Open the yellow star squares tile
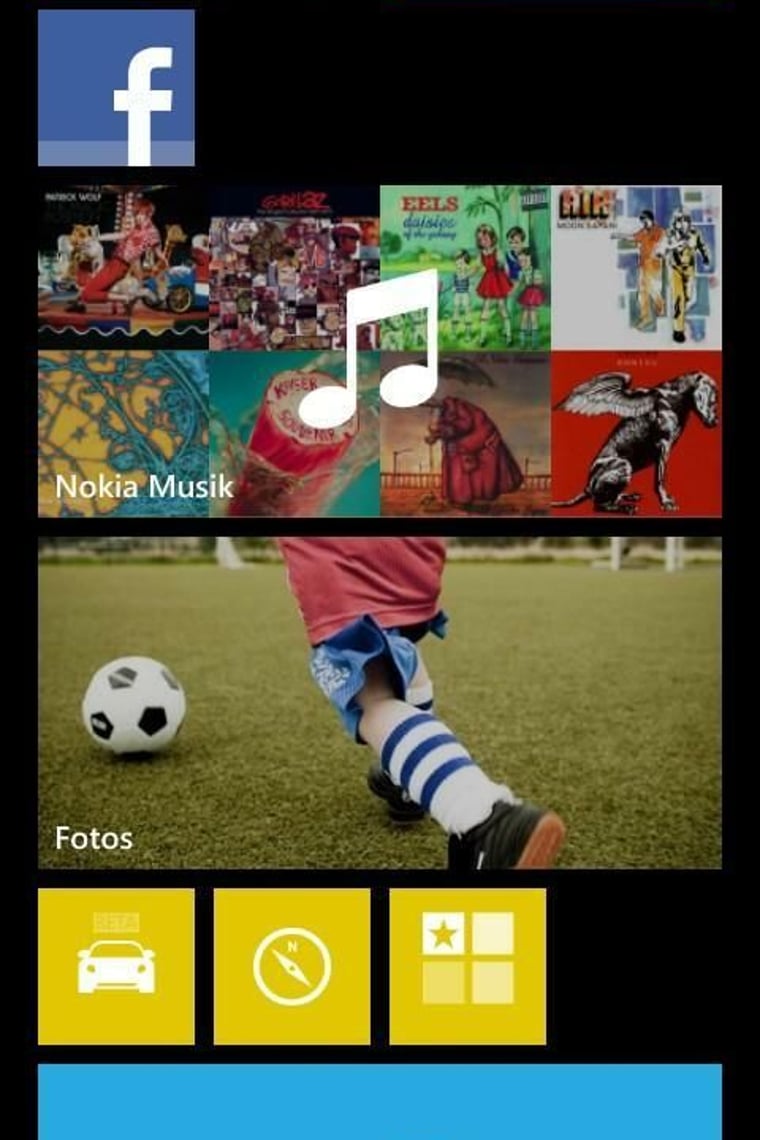 coord(468,966)
